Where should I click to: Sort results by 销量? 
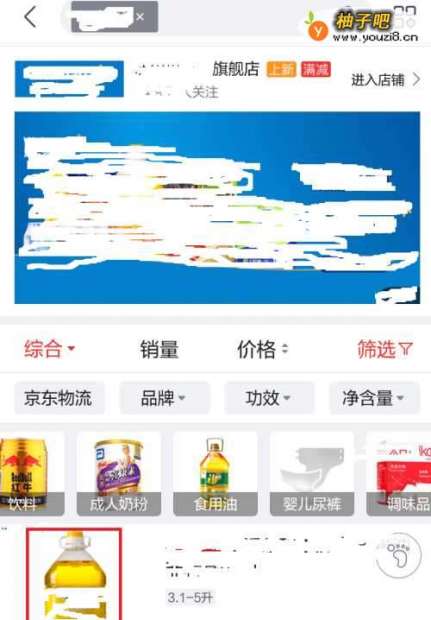point(159,349)
